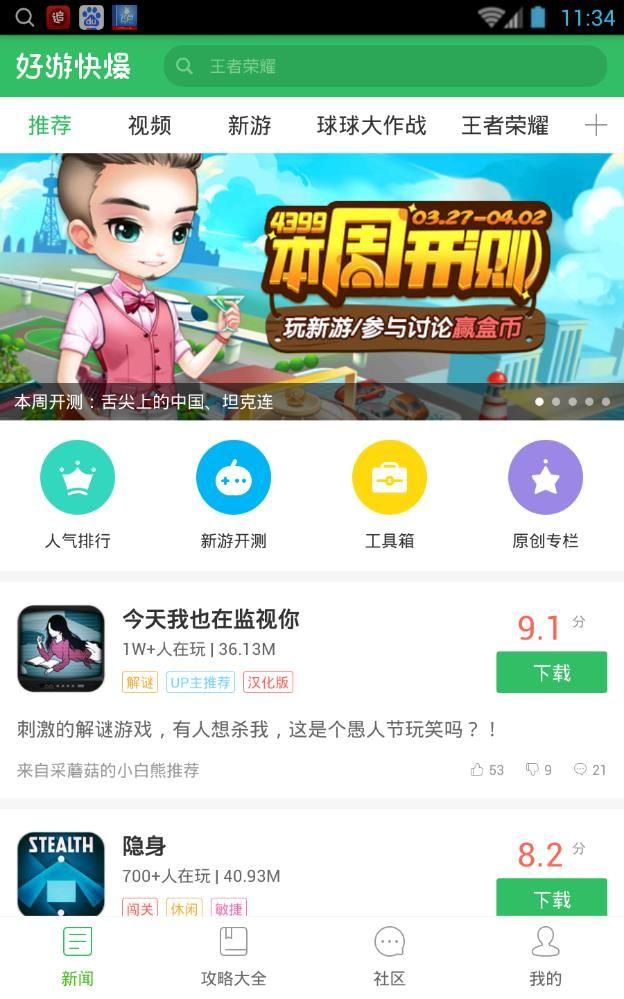Download the 隐身 game

click(x=551, y=897)
